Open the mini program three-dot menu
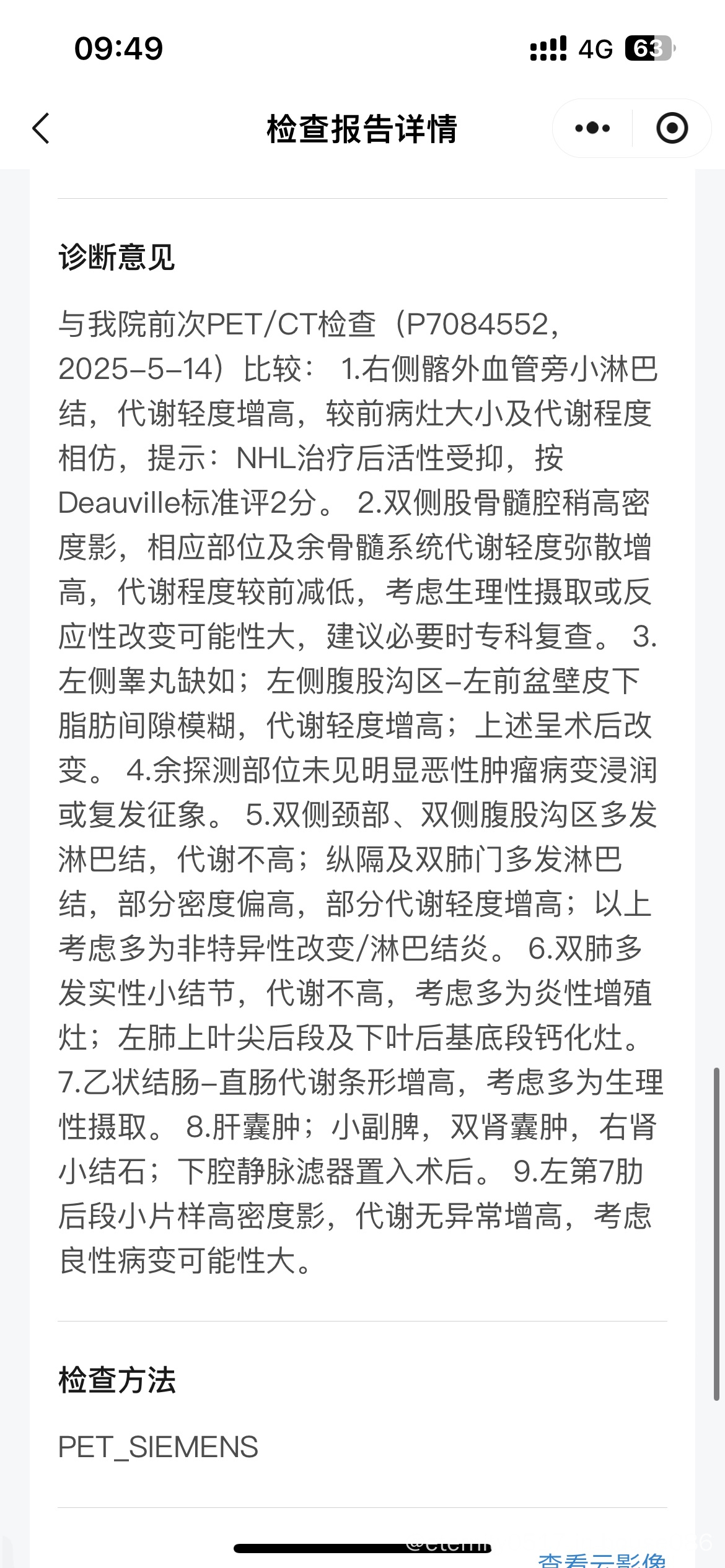The height and width of the screenshot is (1568, 725). point(592,128)
